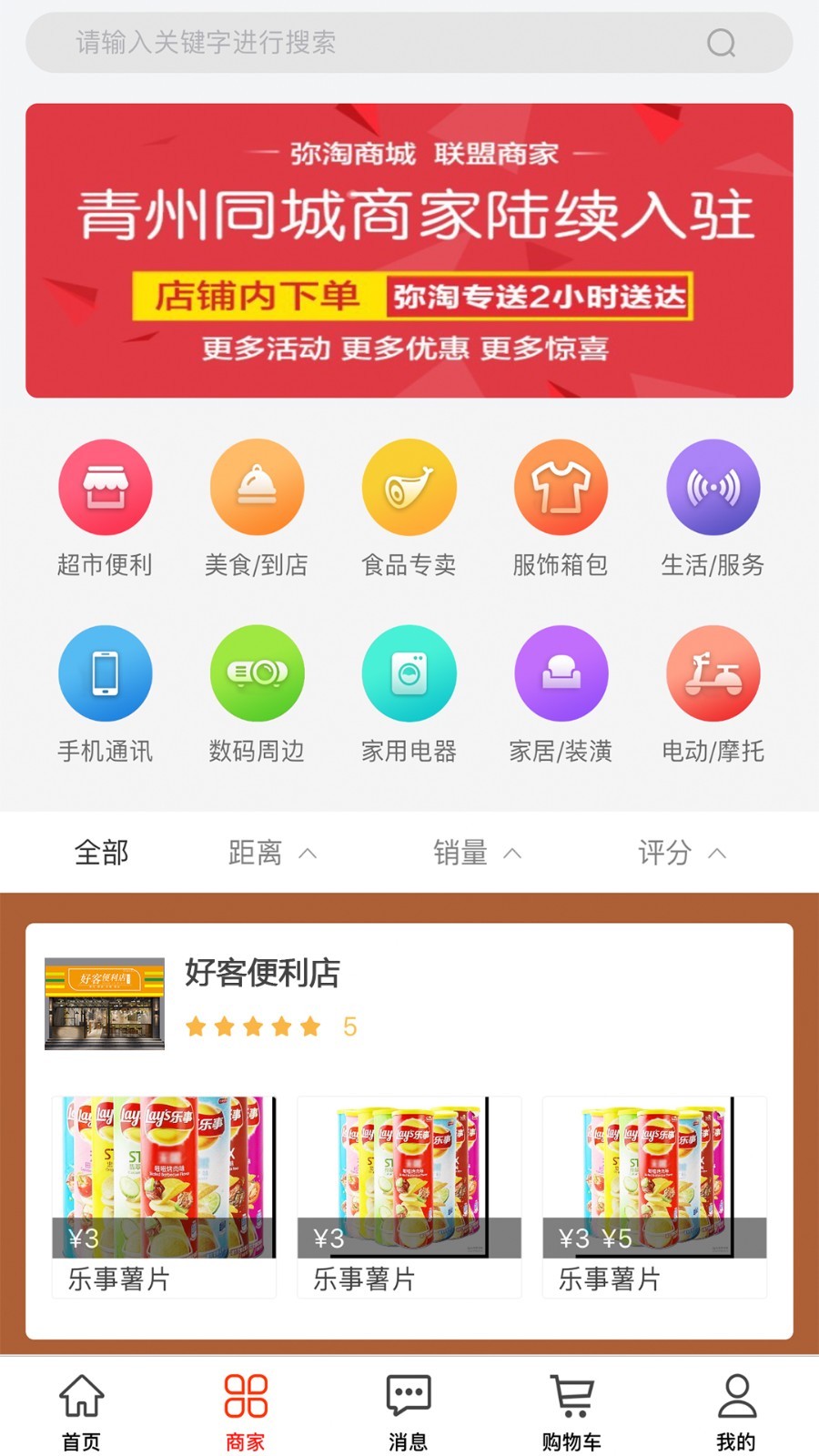819x1456 pixels.
Task: Sort merchants by 评分
Action: click(x=681, y=853)
